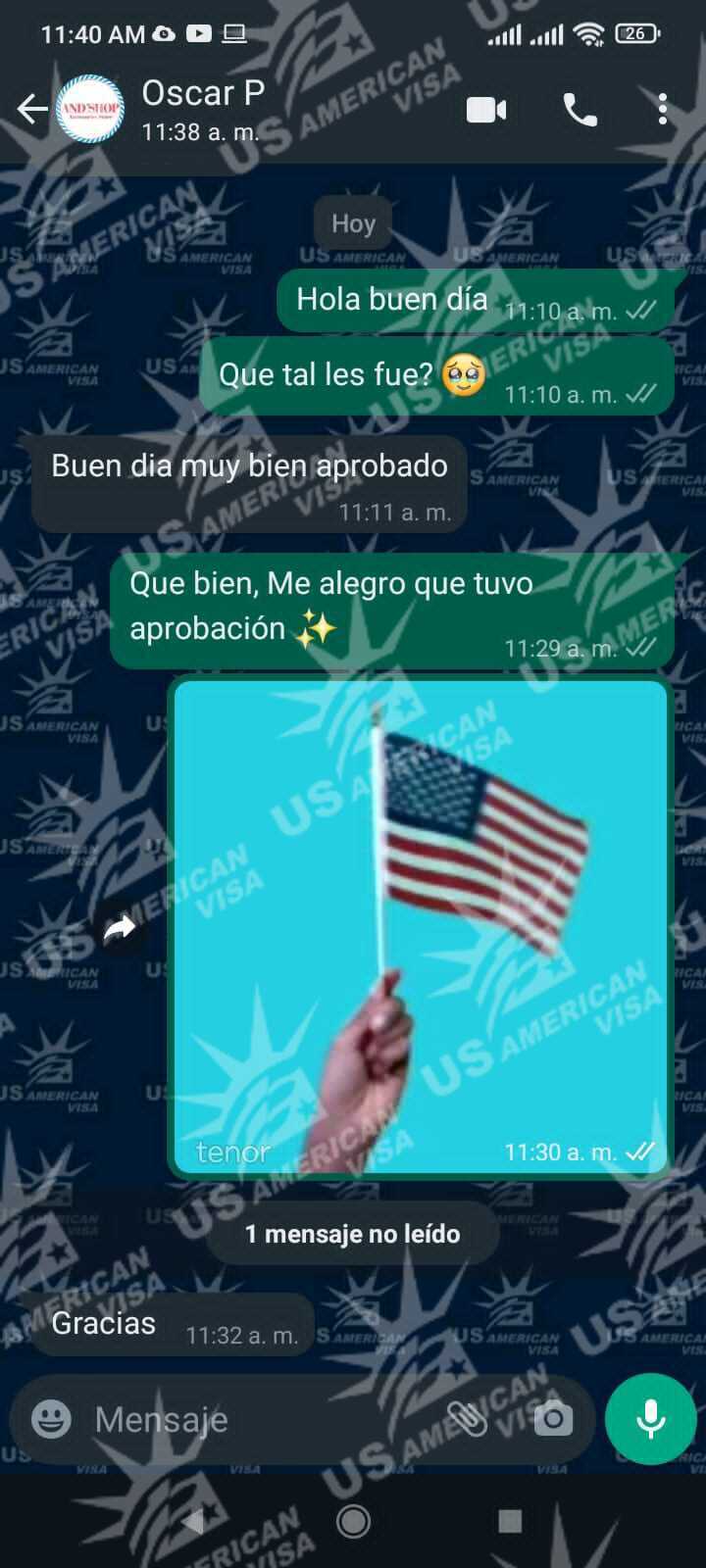706x1568 pixels.
Task: Tap the system home button
Action: [x=353, y=1521]
